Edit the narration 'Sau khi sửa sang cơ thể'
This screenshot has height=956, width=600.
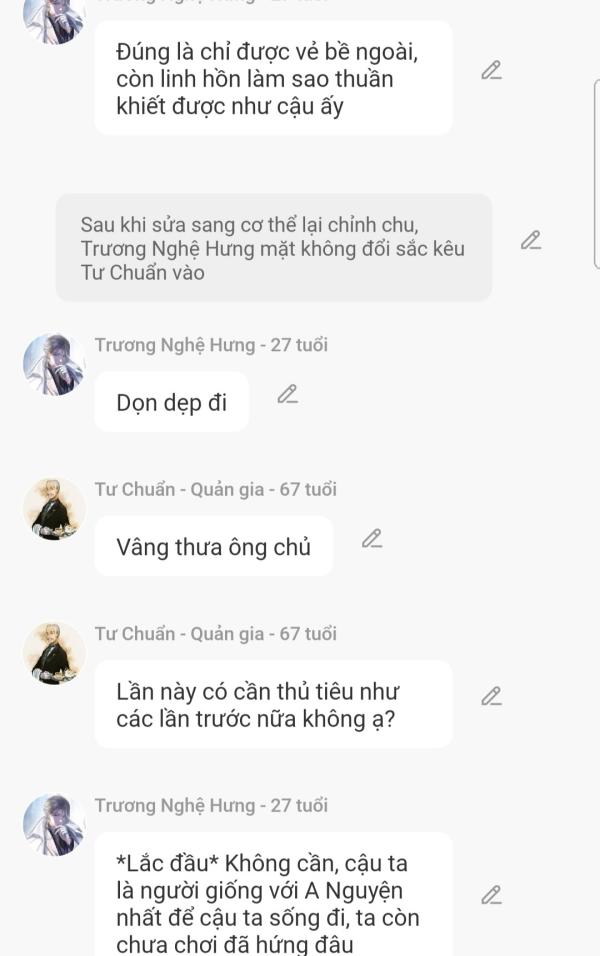click(531, 240)
